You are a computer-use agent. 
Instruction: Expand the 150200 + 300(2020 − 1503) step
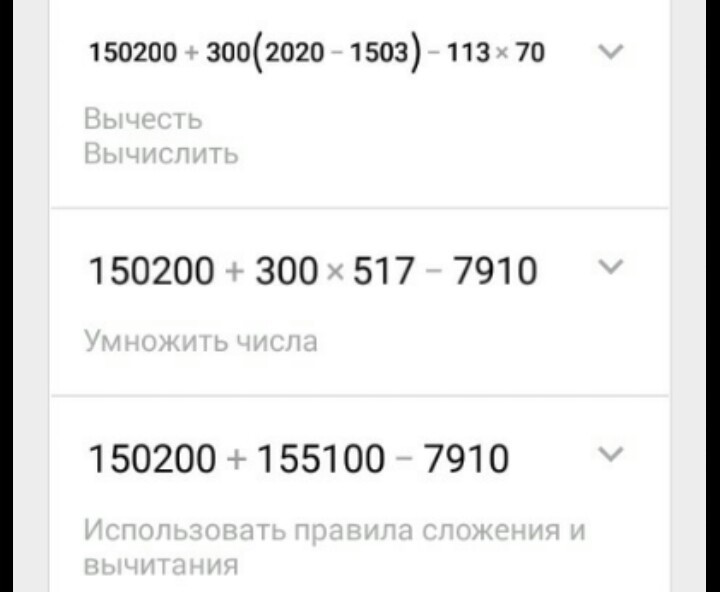coord(611,51)
